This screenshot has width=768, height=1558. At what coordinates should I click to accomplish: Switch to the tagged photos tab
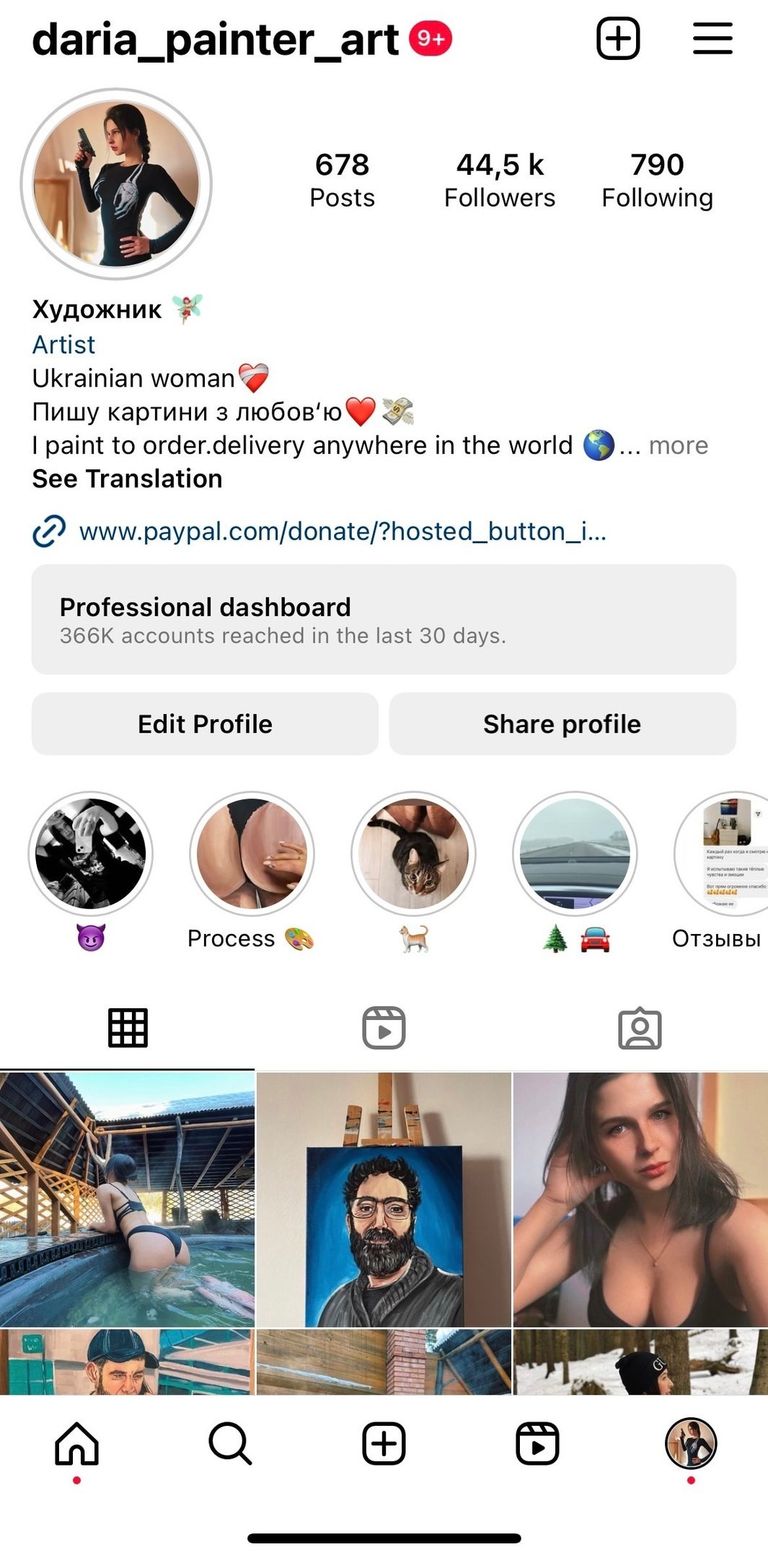pos(640,1028)
